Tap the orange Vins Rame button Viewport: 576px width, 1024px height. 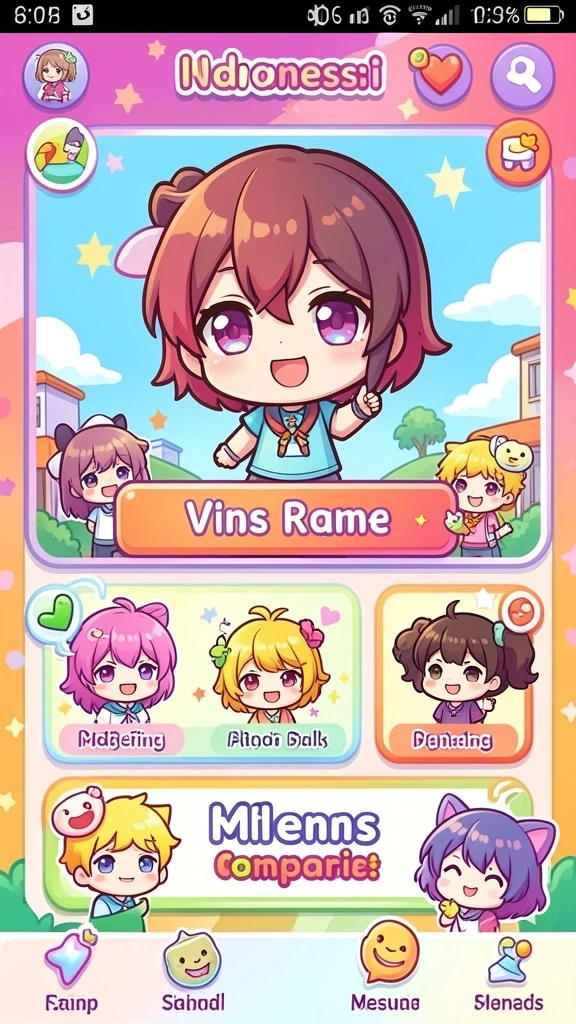pyautogui.click(x=287, y=519)
